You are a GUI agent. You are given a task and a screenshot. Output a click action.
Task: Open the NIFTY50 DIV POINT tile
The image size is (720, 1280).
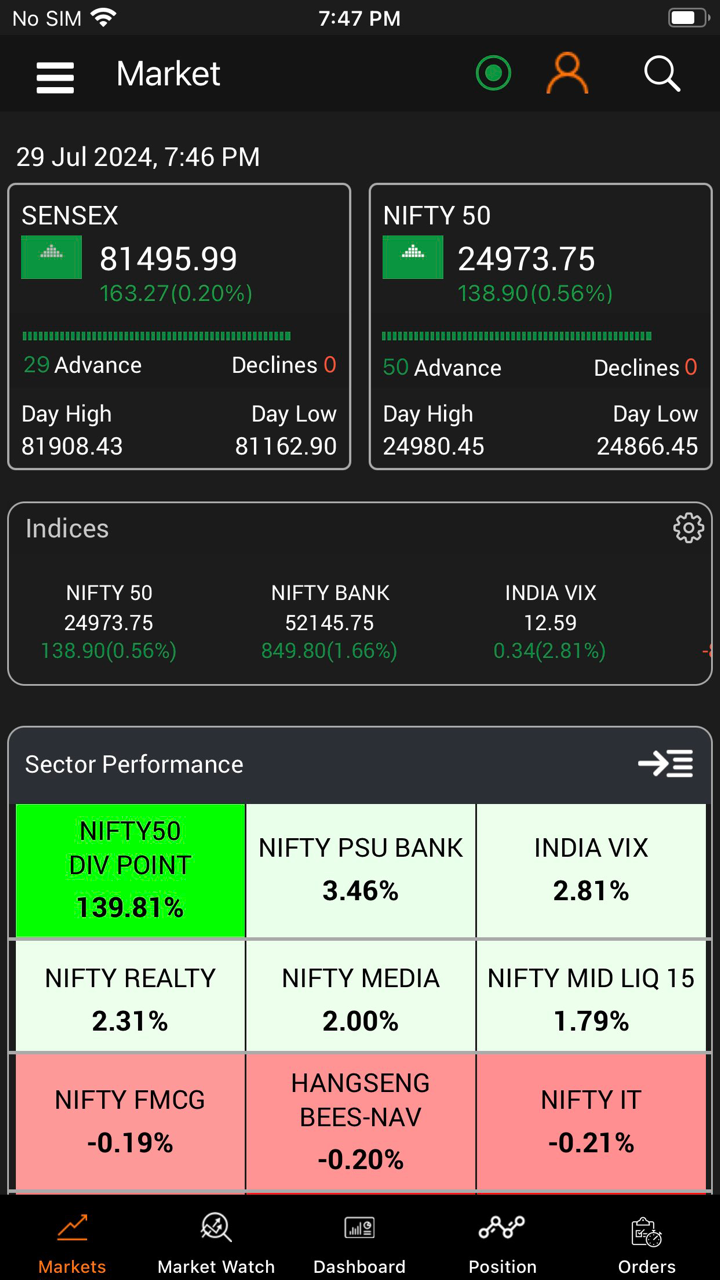pyautogui.click(x=130, y=870)
